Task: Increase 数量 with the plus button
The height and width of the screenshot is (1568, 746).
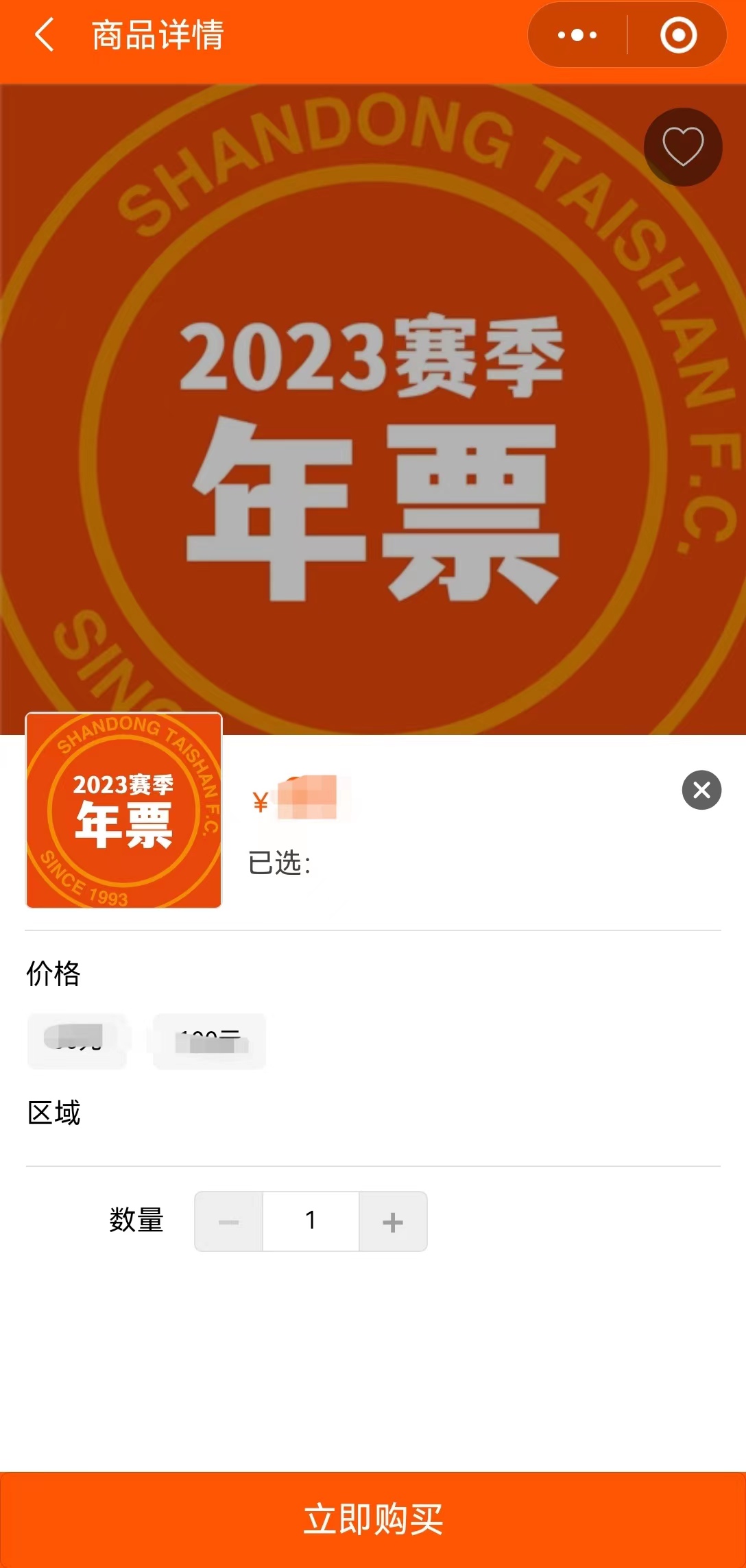Action: (393, 1221)
